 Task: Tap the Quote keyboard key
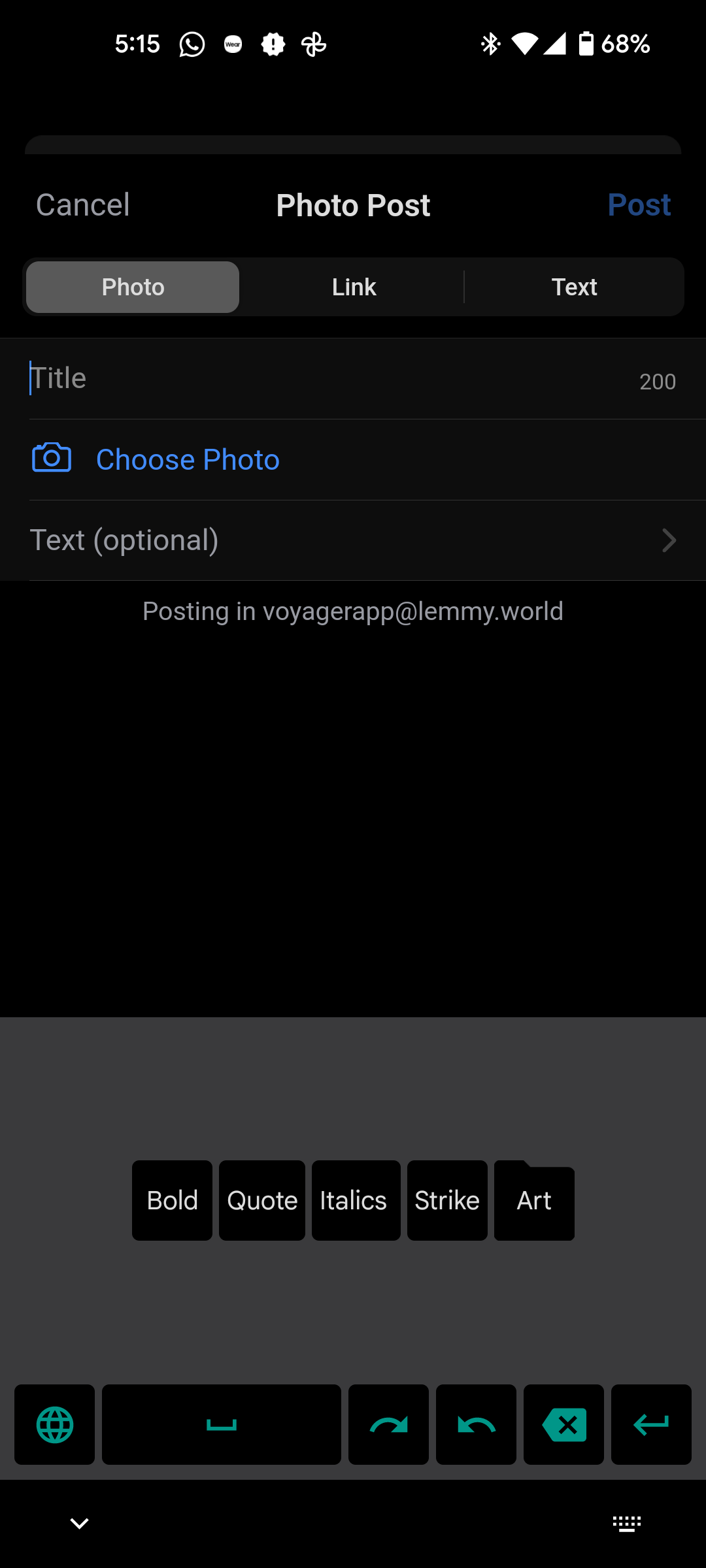[262, 1200]
